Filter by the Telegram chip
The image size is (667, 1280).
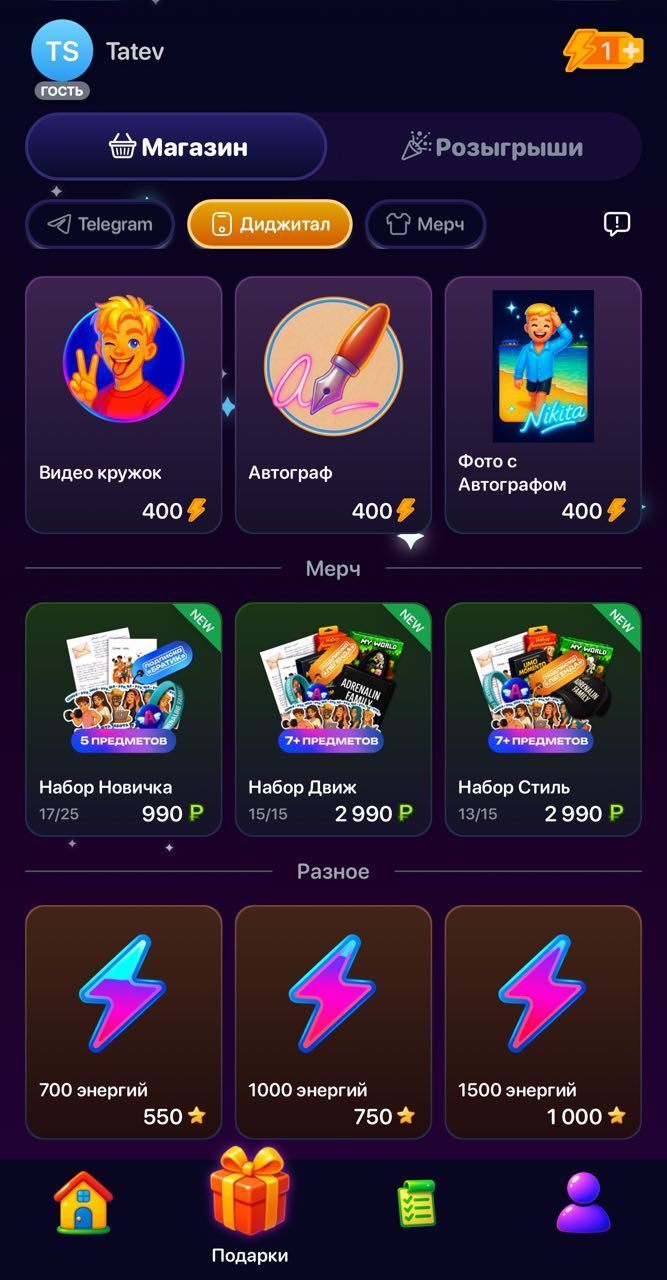[x=100, y=224]
